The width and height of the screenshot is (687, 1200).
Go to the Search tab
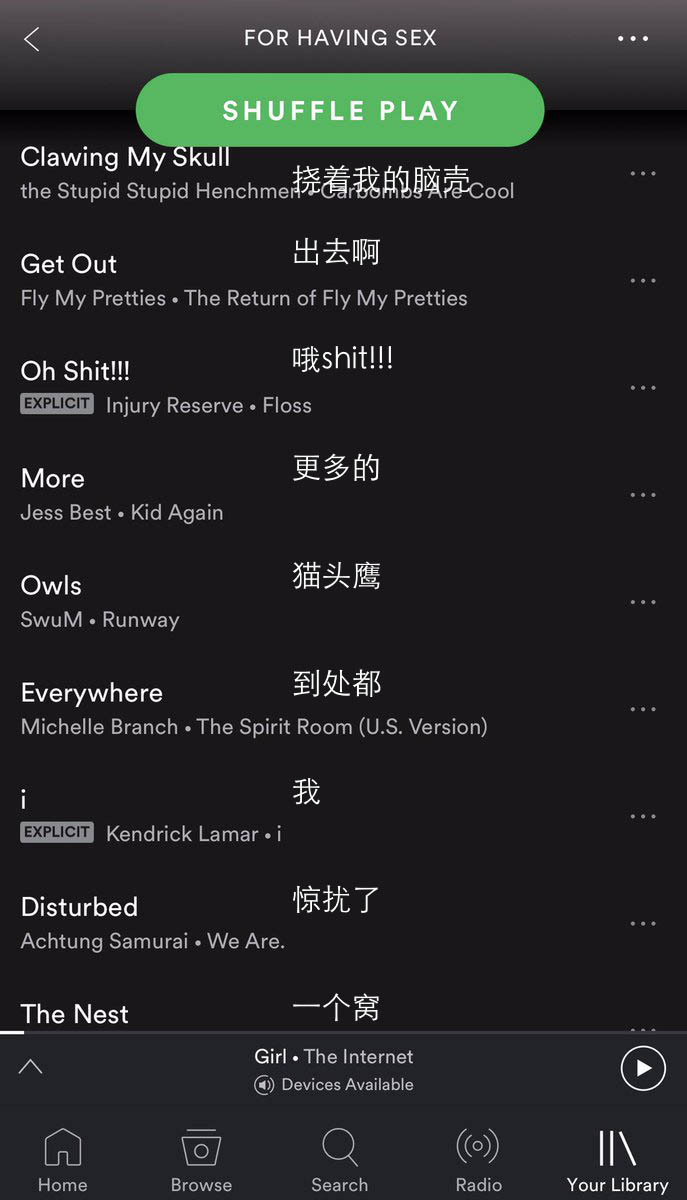point(339,1160)
